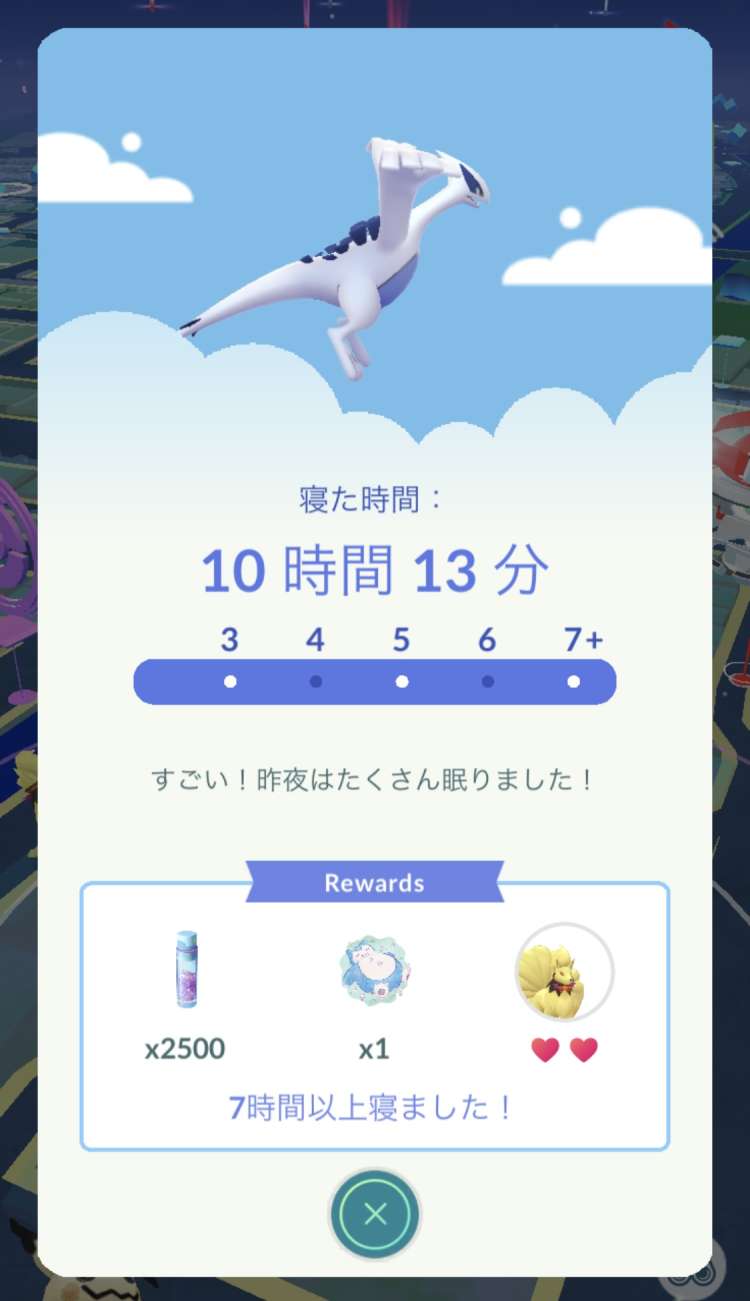Dismiss the sleep rewards dialog
This screenshot has height=1301, width=750.
tap(375, 1214)
